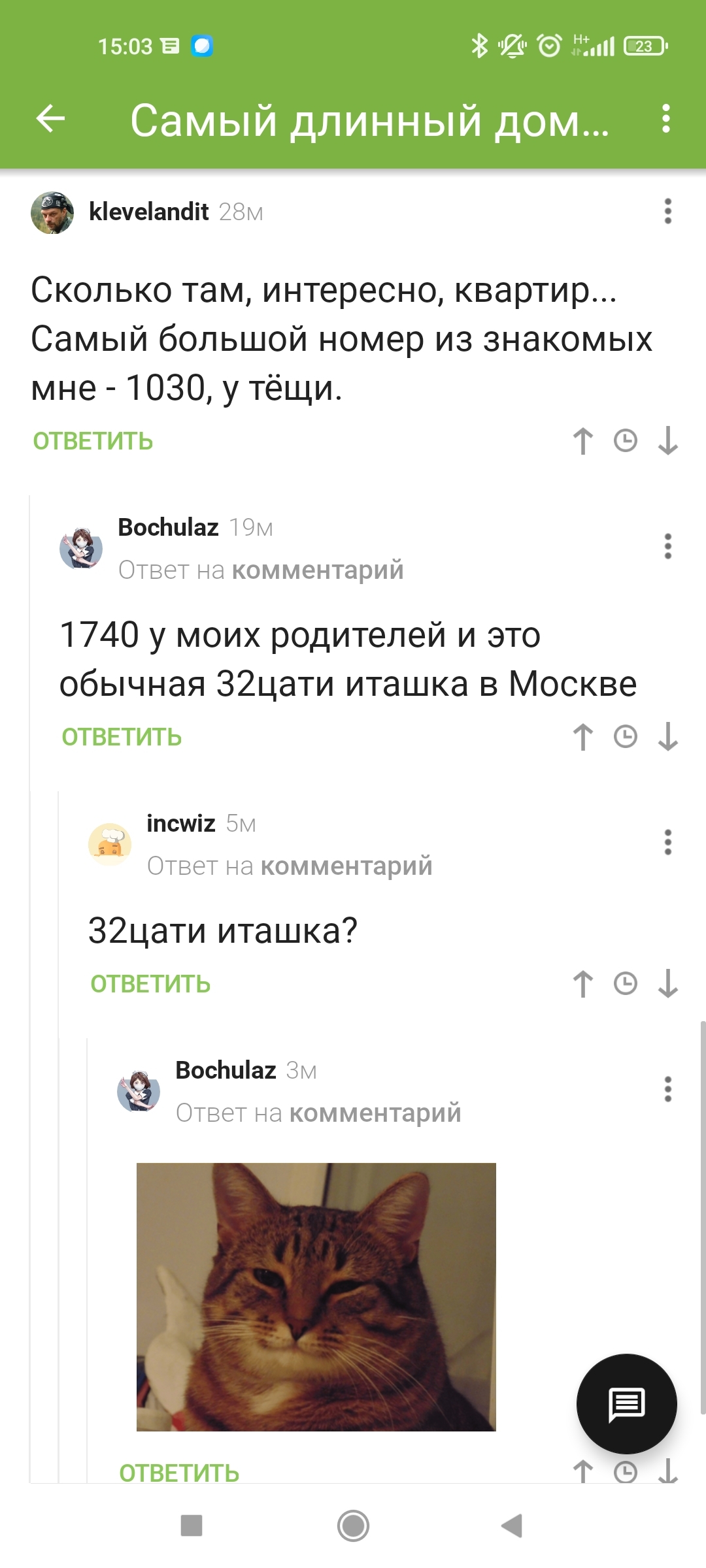Reply to Bochulaz's comment about 1740

click(x=122, y=738)
